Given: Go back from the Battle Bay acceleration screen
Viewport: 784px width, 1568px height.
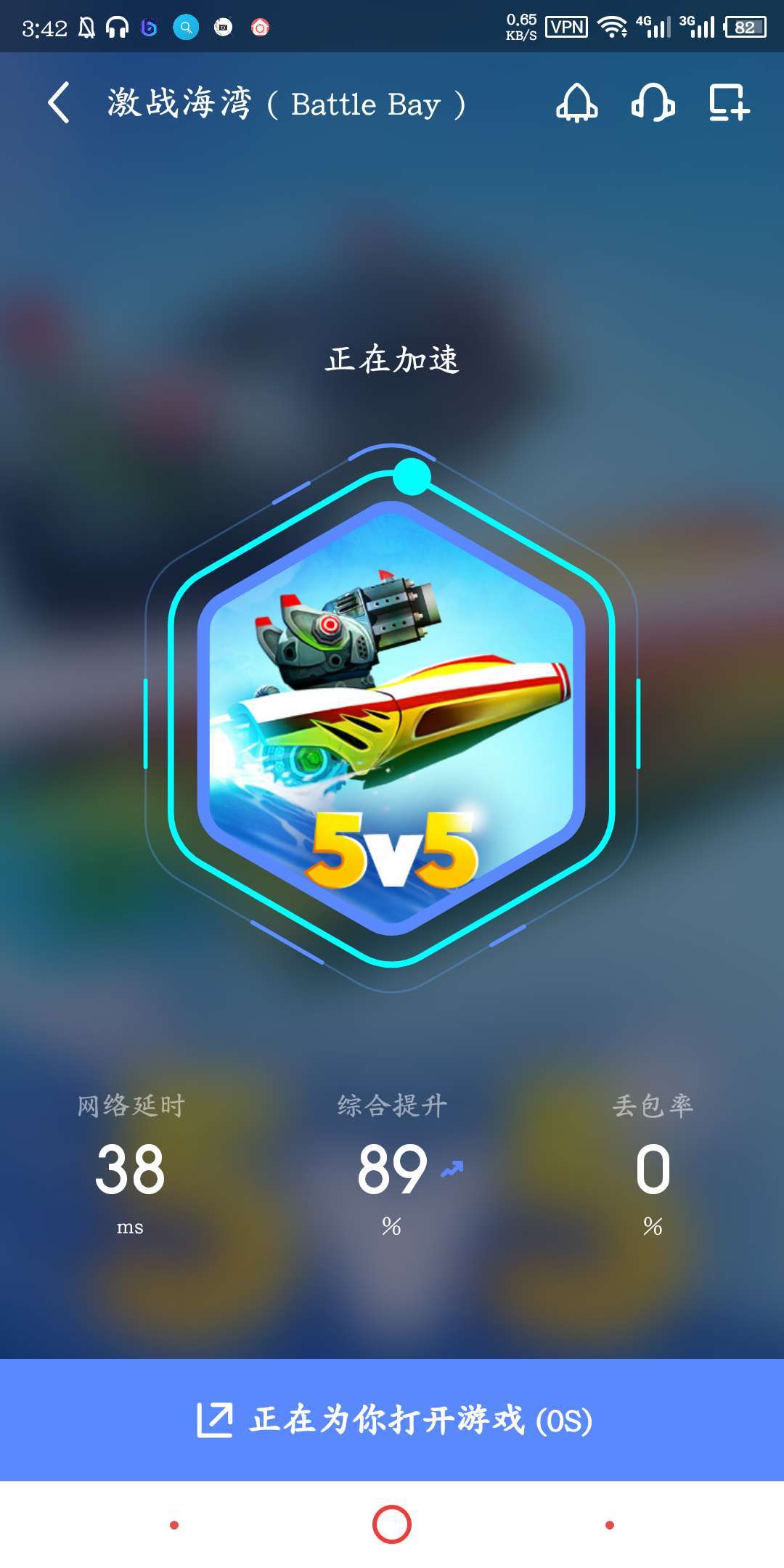Looking at the screenshot, I should [60, 103].
